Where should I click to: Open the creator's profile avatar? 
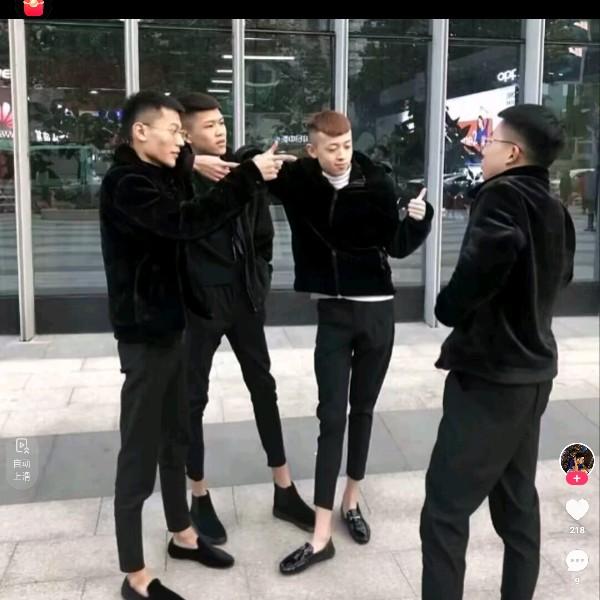577,458
